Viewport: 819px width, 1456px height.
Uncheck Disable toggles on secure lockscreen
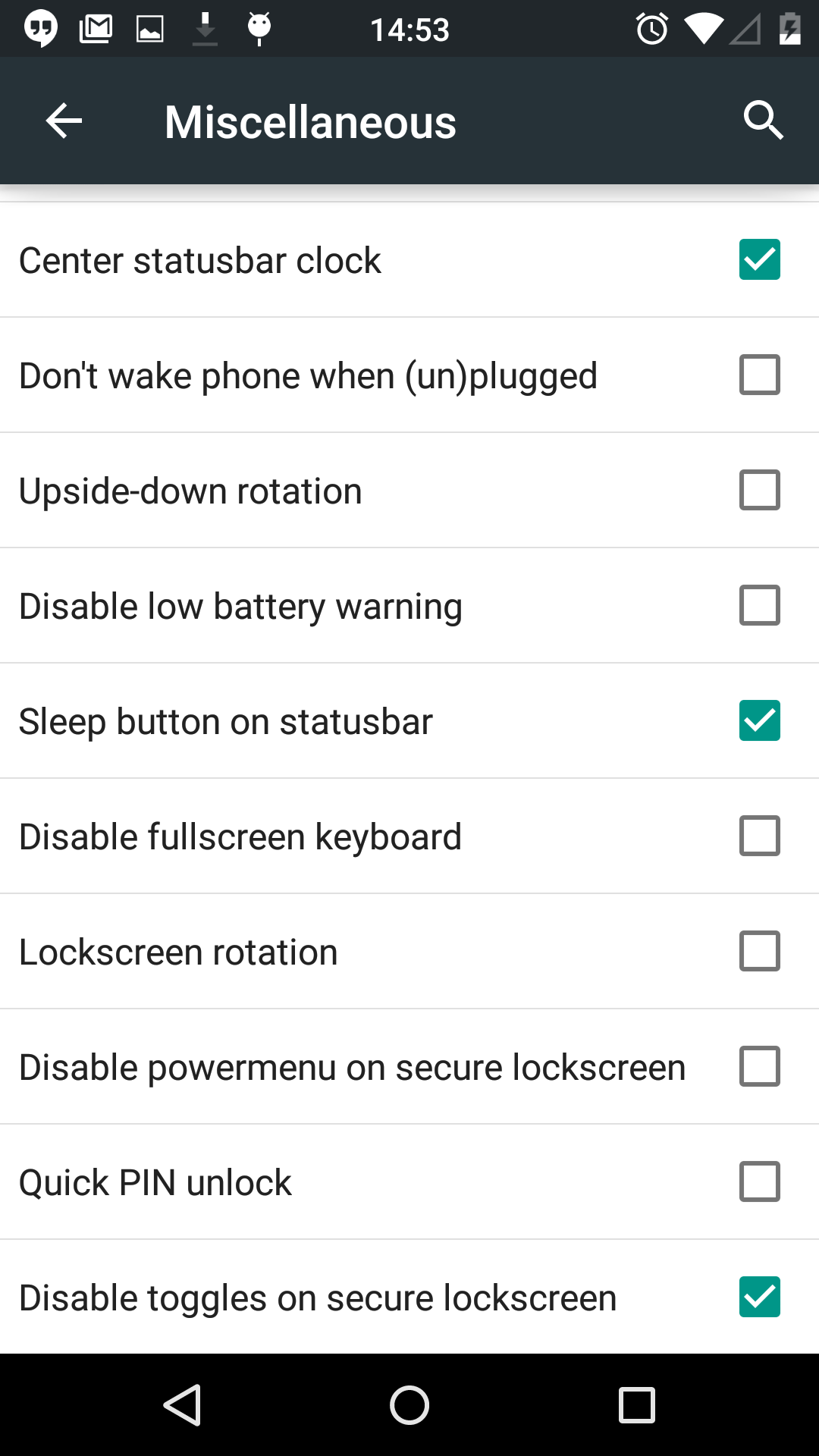click(760, 1297)
